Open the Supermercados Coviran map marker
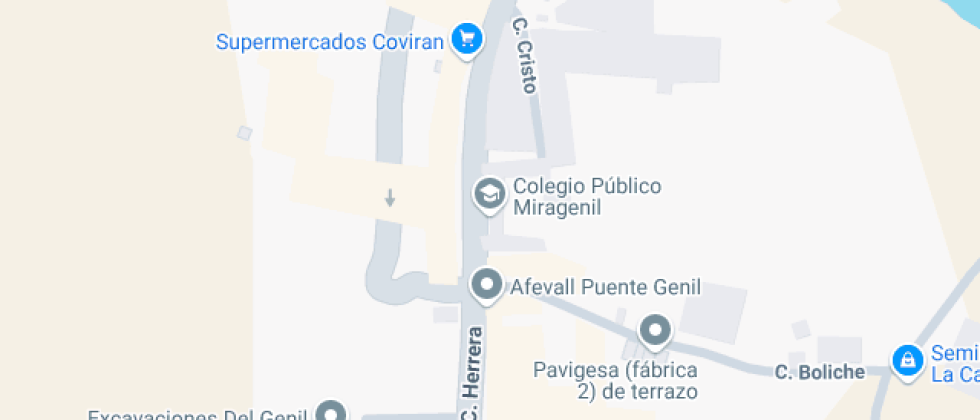The width and height of the screenshot is (980, 420). [x=466, y=40]
